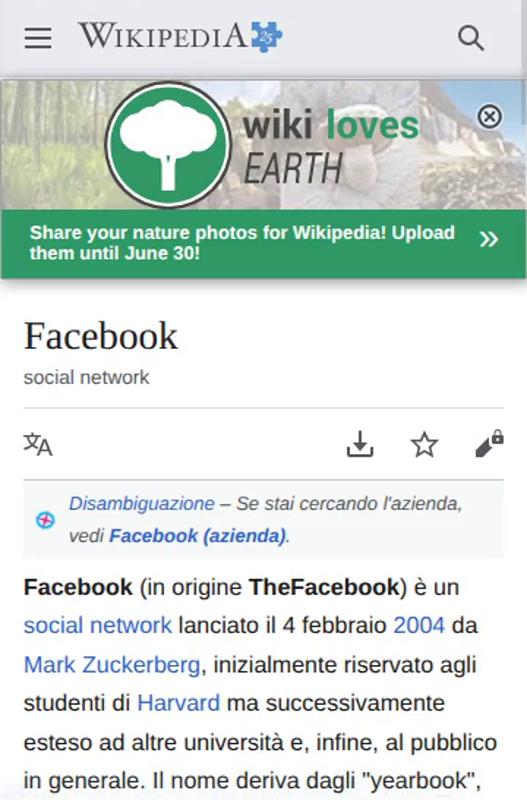The height and width of the screenshot is (800, 527).
Task: Open the Disambiguazione link
Action: coord(142,504)
